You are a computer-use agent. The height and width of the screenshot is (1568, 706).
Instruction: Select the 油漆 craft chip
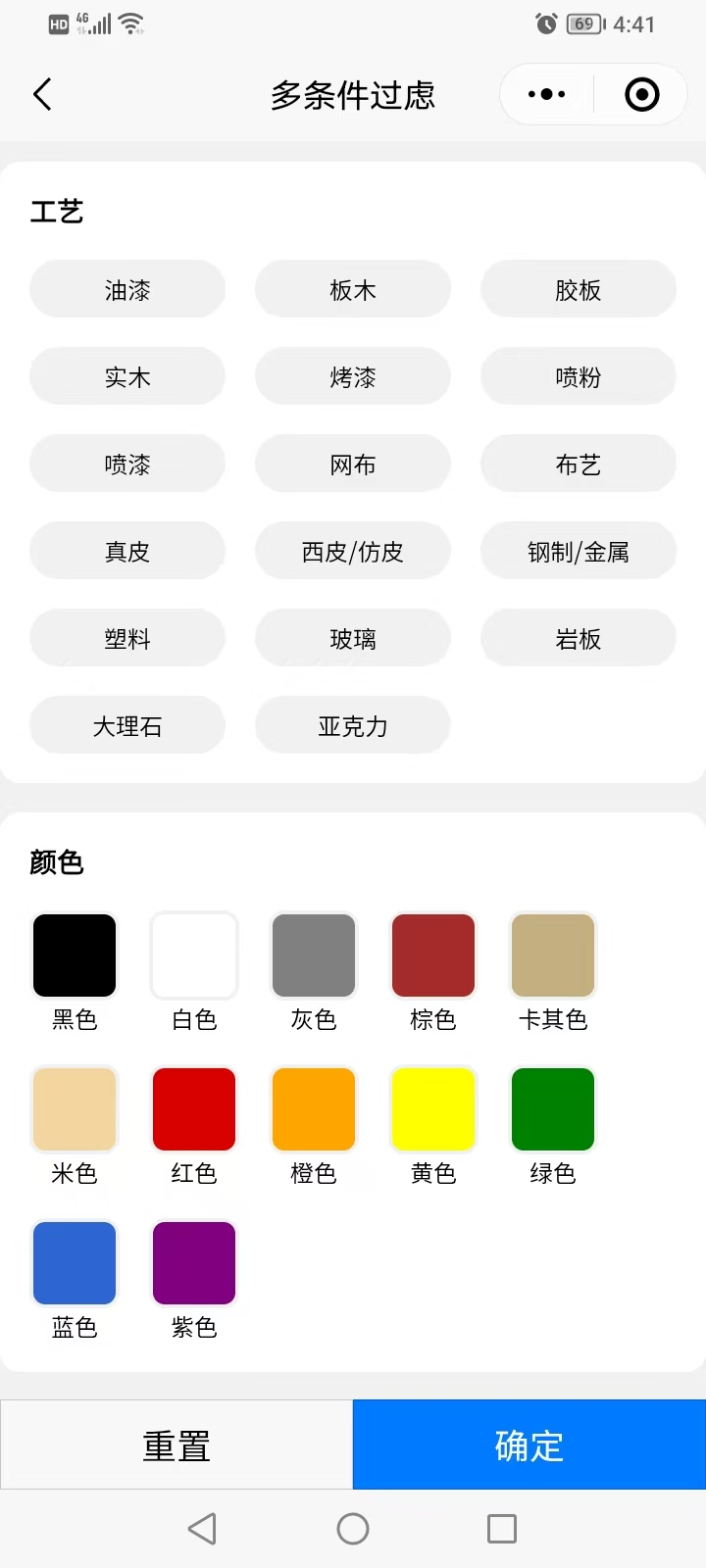coord(127,290)
